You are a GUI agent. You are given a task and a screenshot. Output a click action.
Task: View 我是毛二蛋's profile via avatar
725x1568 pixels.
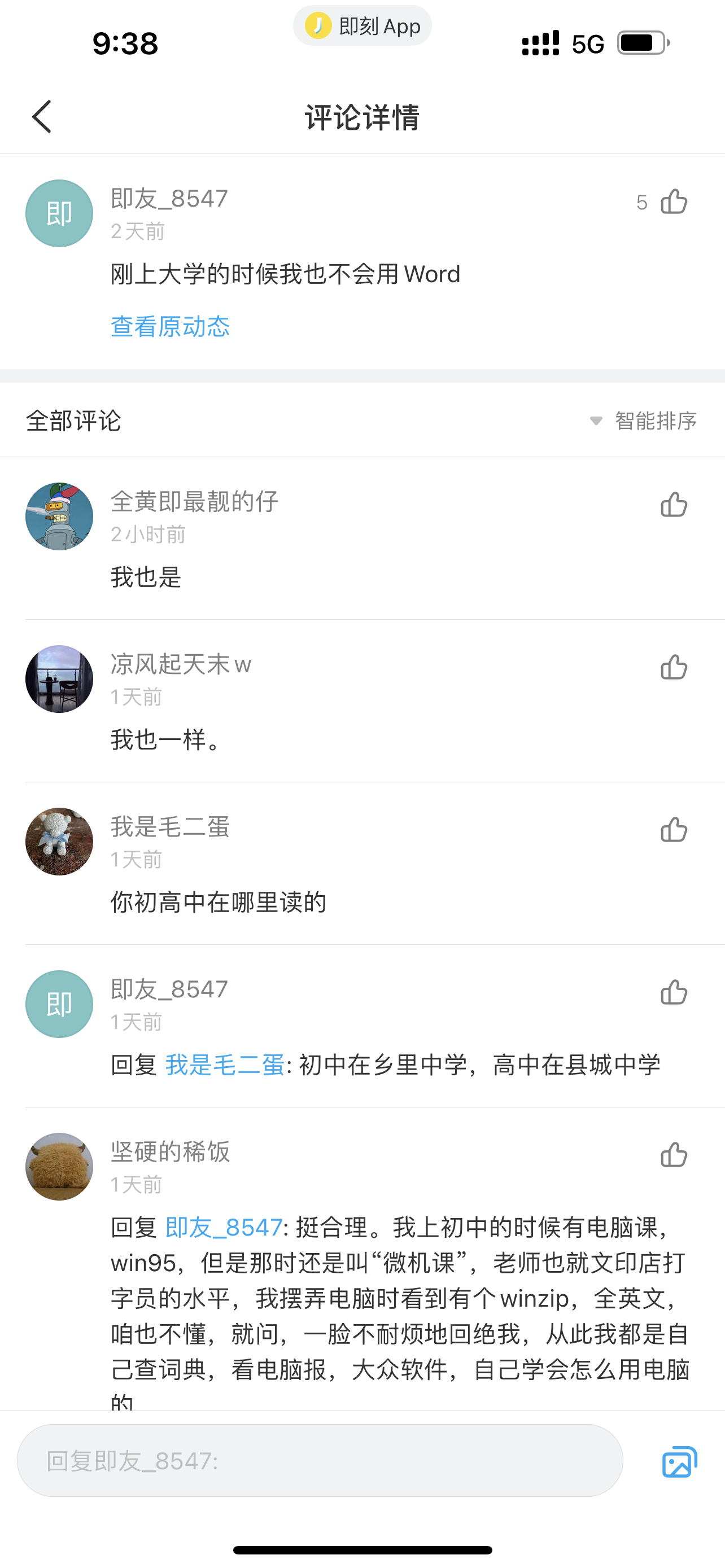coord(59,841)
